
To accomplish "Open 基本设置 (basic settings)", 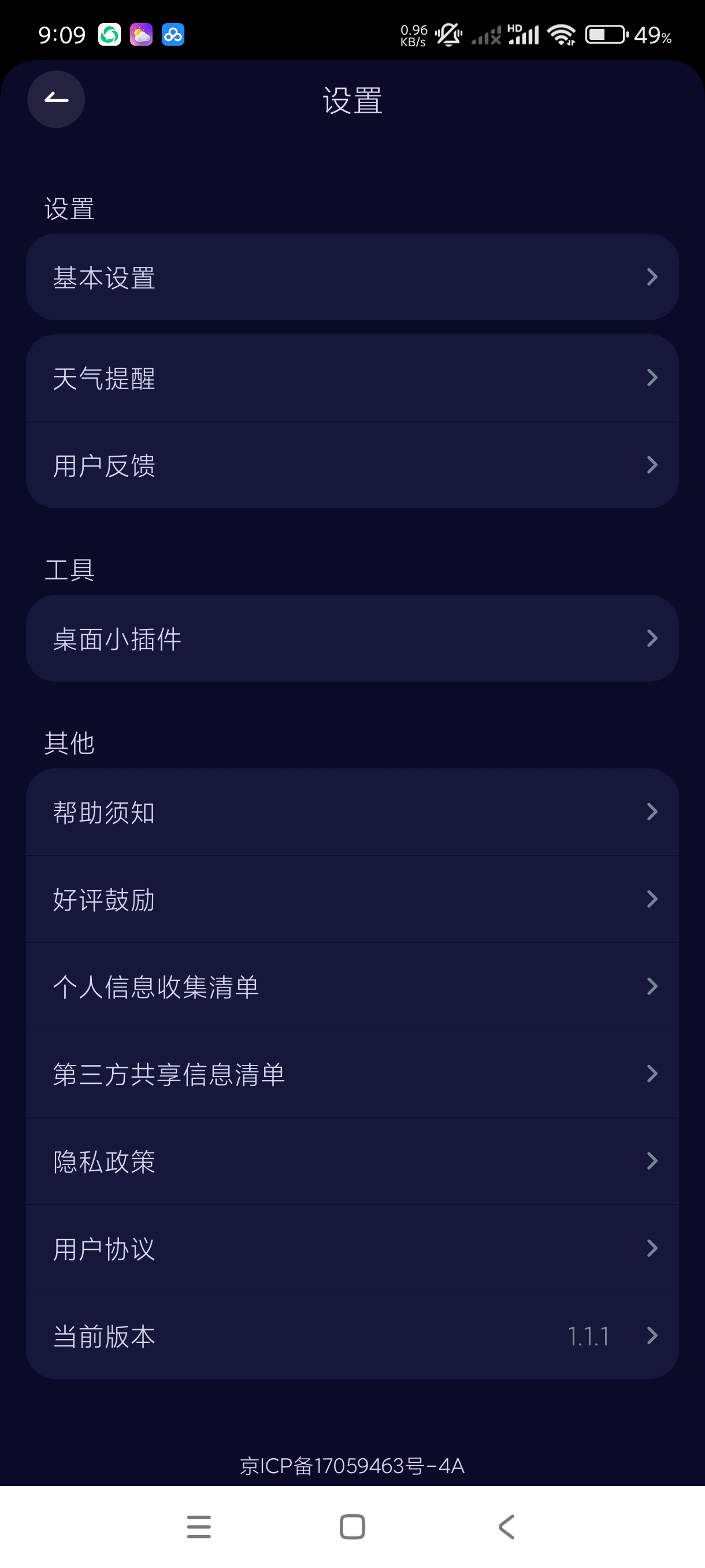I will pos(352,278).
